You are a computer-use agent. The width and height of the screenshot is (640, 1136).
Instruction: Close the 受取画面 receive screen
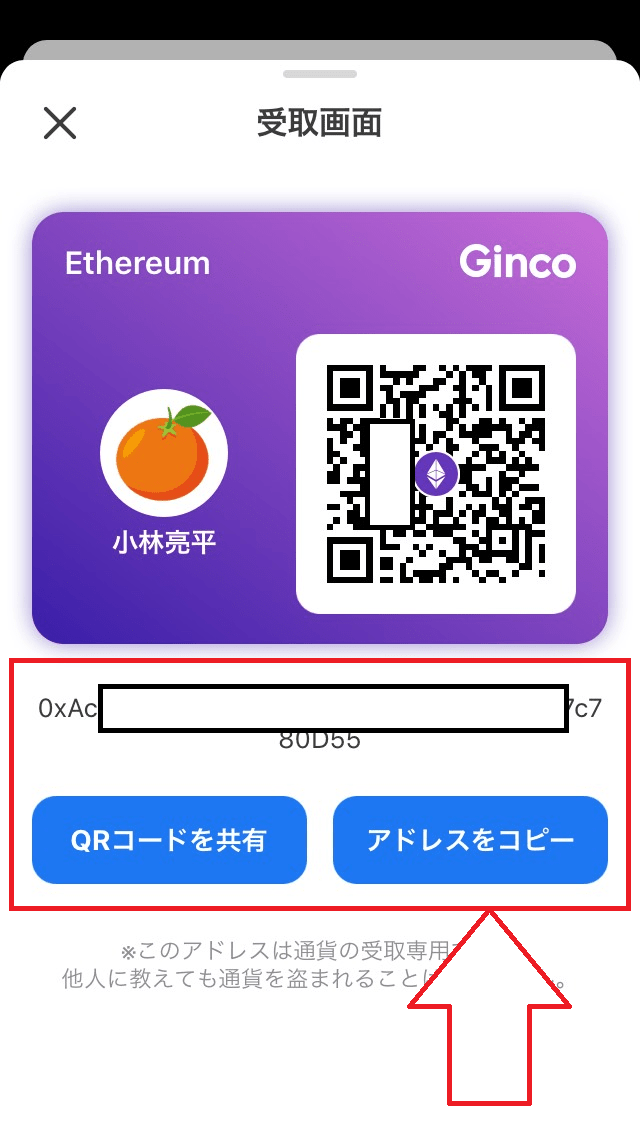[60, 123]
